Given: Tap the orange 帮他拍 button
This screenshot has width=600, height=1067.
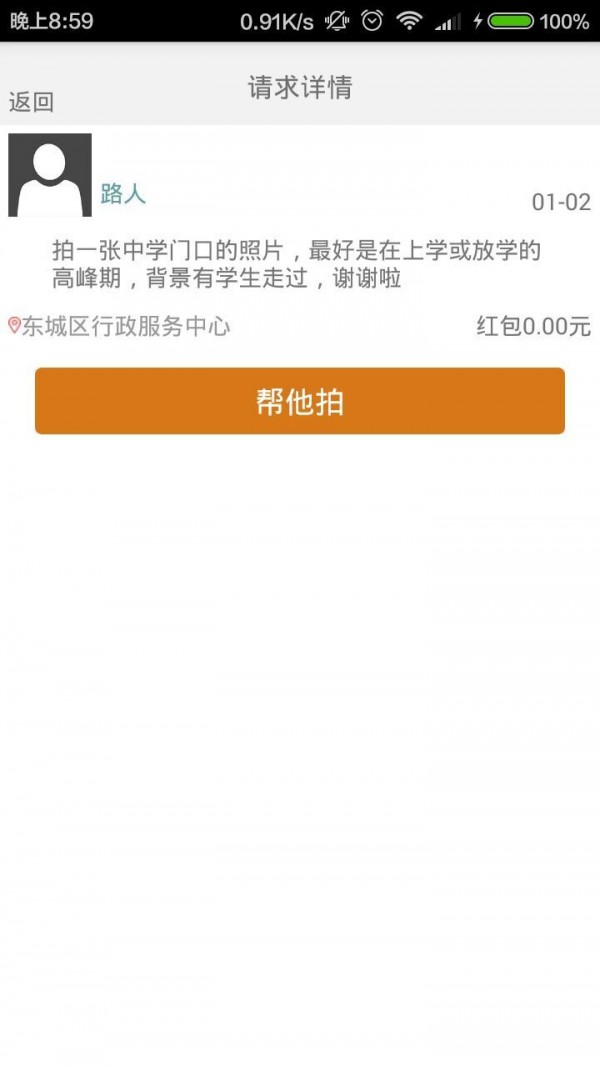Looking at the screenshot, I should tap(300, 401).
